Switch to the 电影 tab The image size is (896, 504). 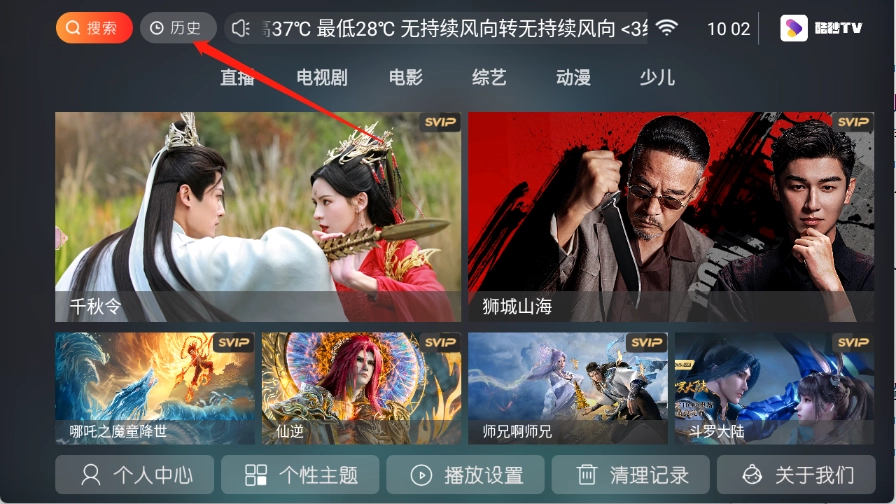(x=406, y=77)
